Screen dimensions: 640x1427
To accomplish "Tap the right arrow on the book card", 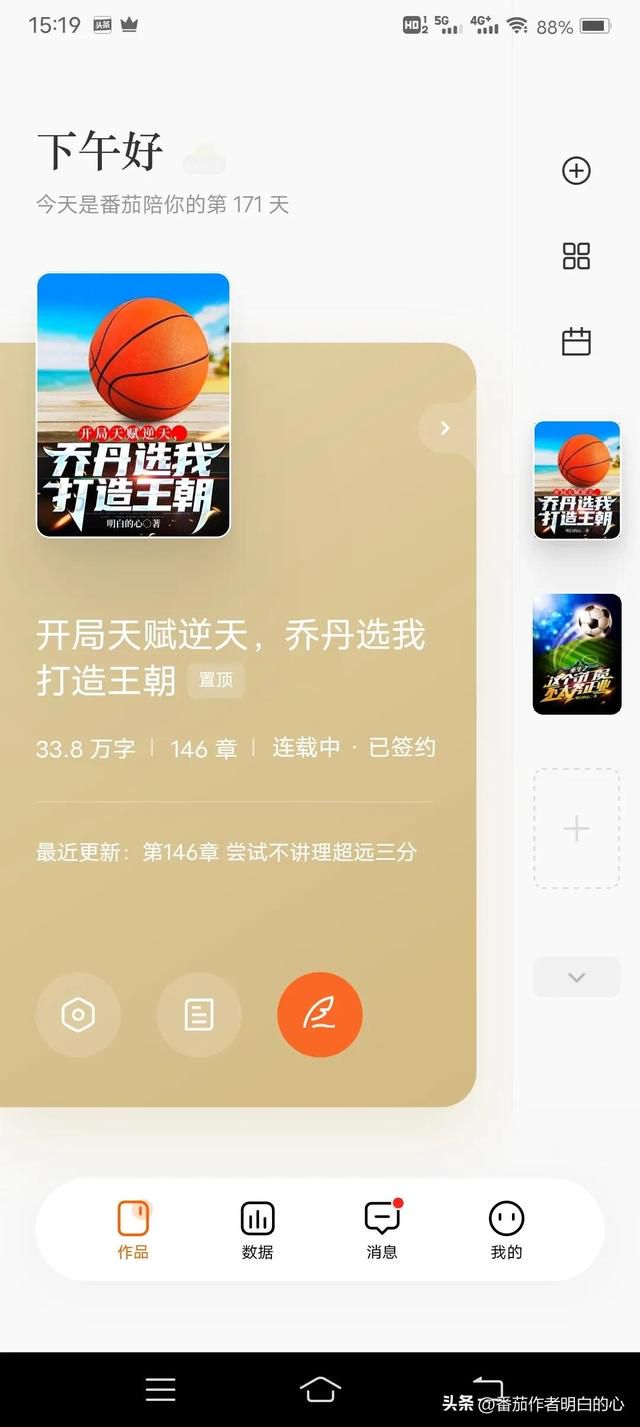I will pos(445,428).
